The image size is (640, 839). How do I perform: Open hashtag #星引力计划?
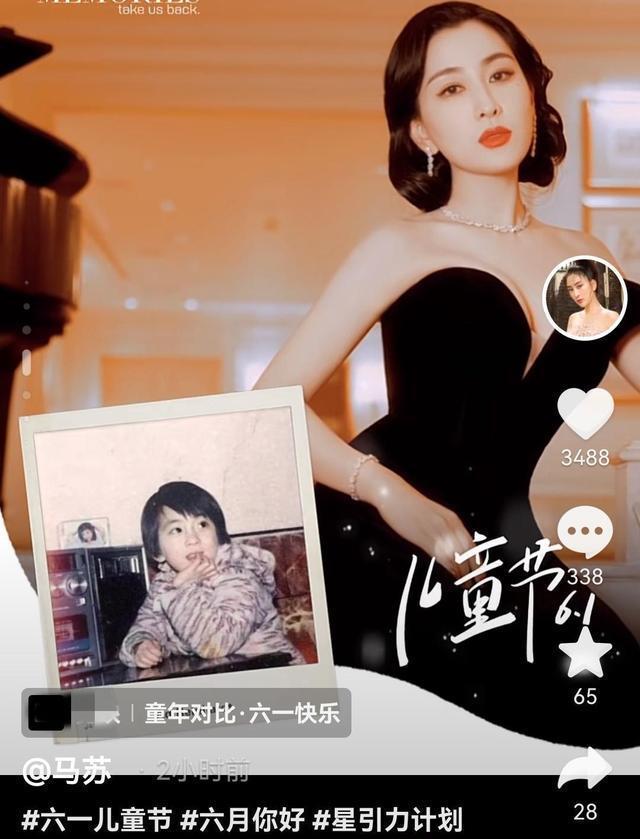[x=388, y=818]
